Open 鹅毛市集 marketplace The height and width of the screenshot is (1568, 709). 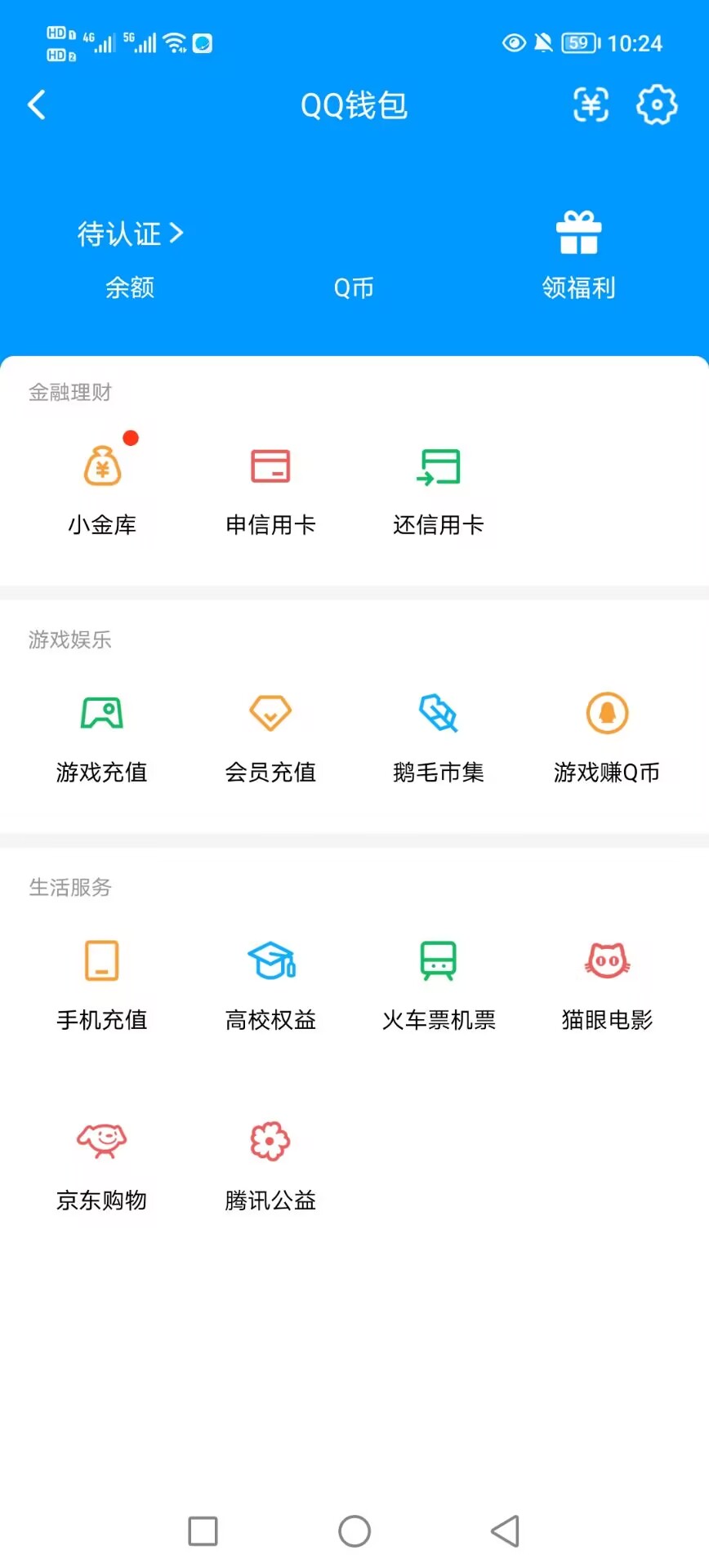439,733
